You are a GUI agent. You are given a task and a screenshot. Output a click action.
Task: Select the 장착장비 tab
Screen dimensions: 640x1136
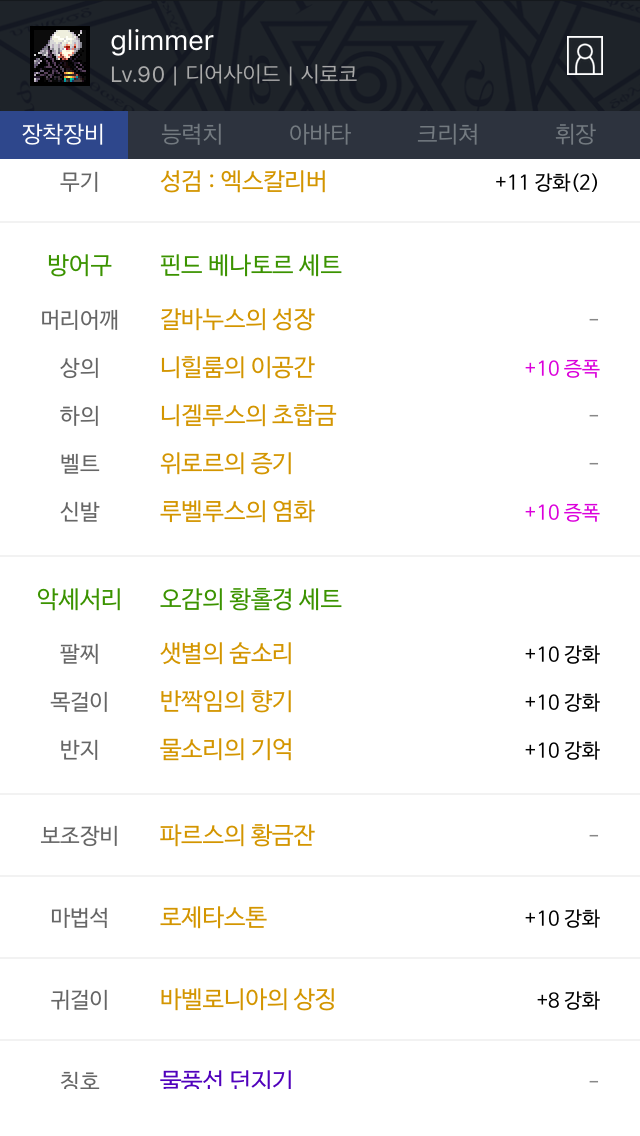coord(64,134)
